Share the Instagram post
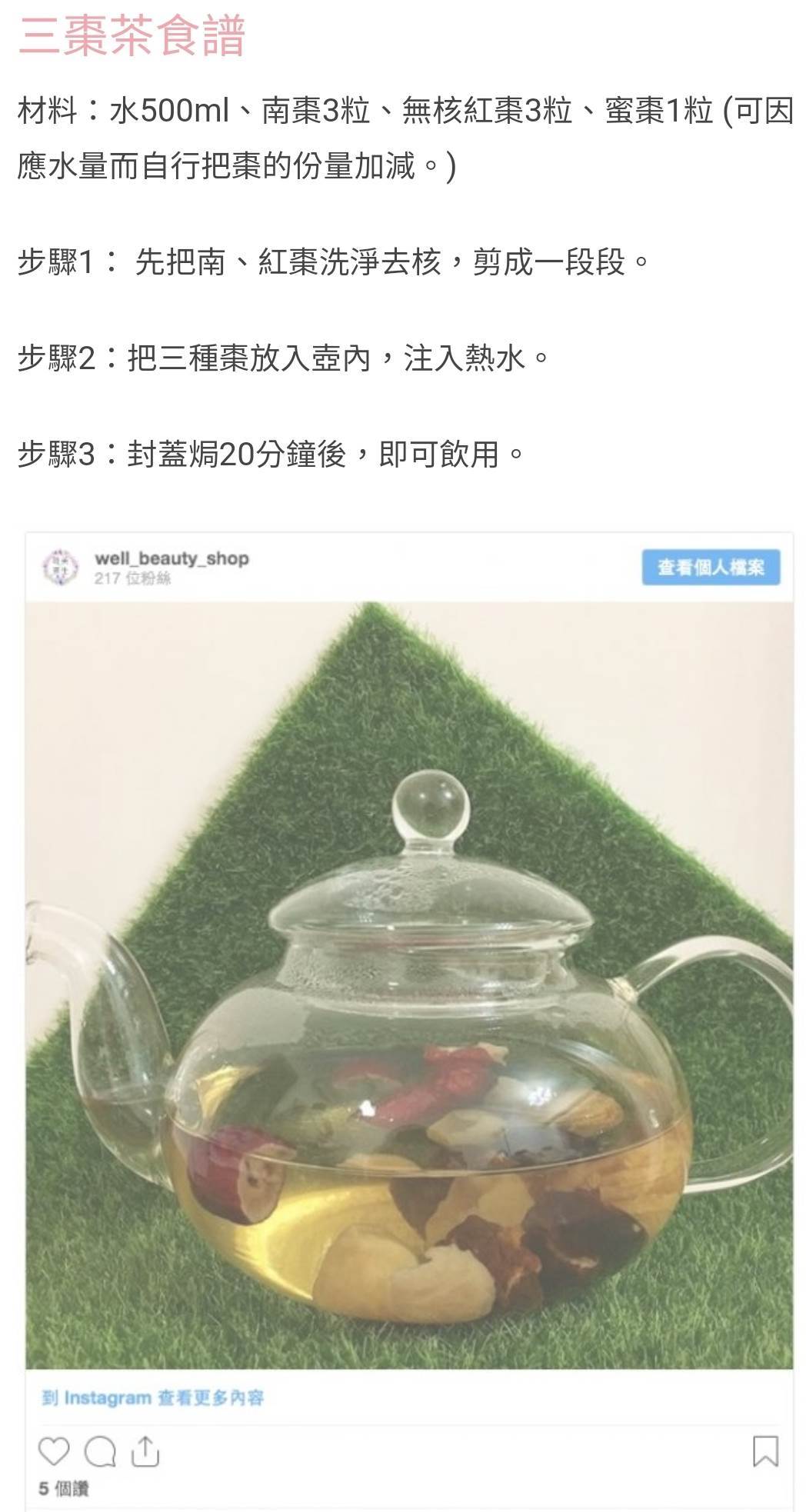 (x=145, y=1452)
